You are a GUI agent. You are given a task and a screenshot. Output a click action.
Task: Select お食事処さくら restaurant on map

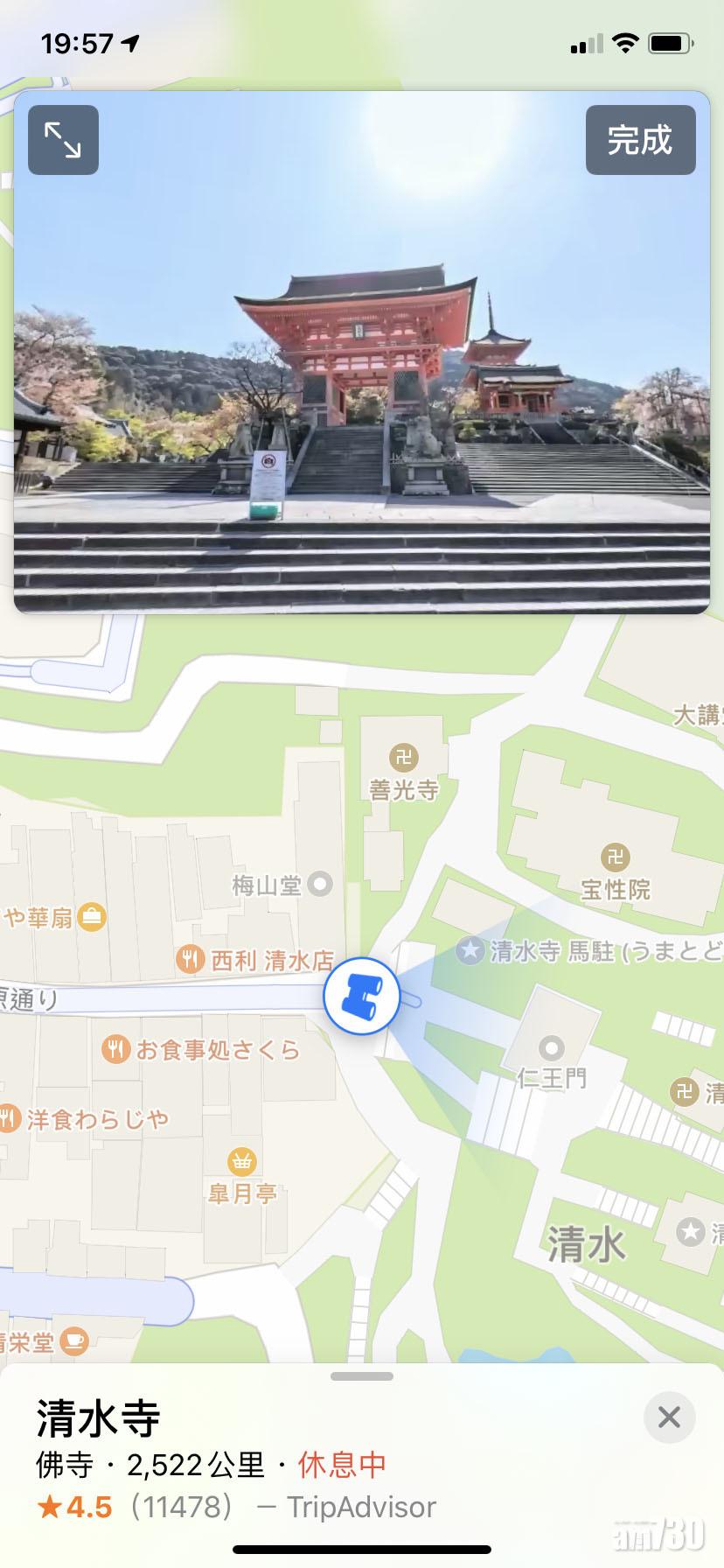[115, 1048]
